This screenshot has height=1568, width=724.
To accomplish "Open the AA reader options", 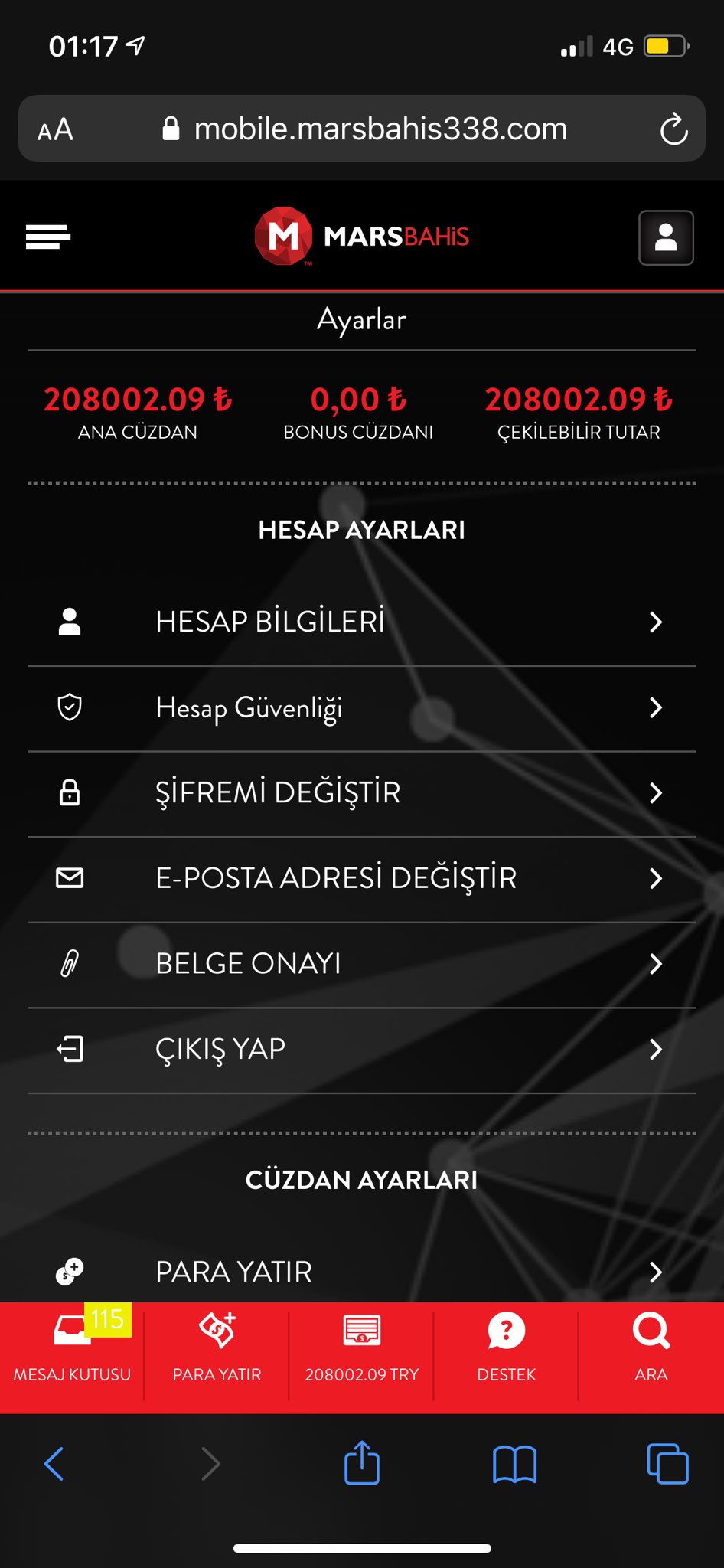I will coord(55,129).
